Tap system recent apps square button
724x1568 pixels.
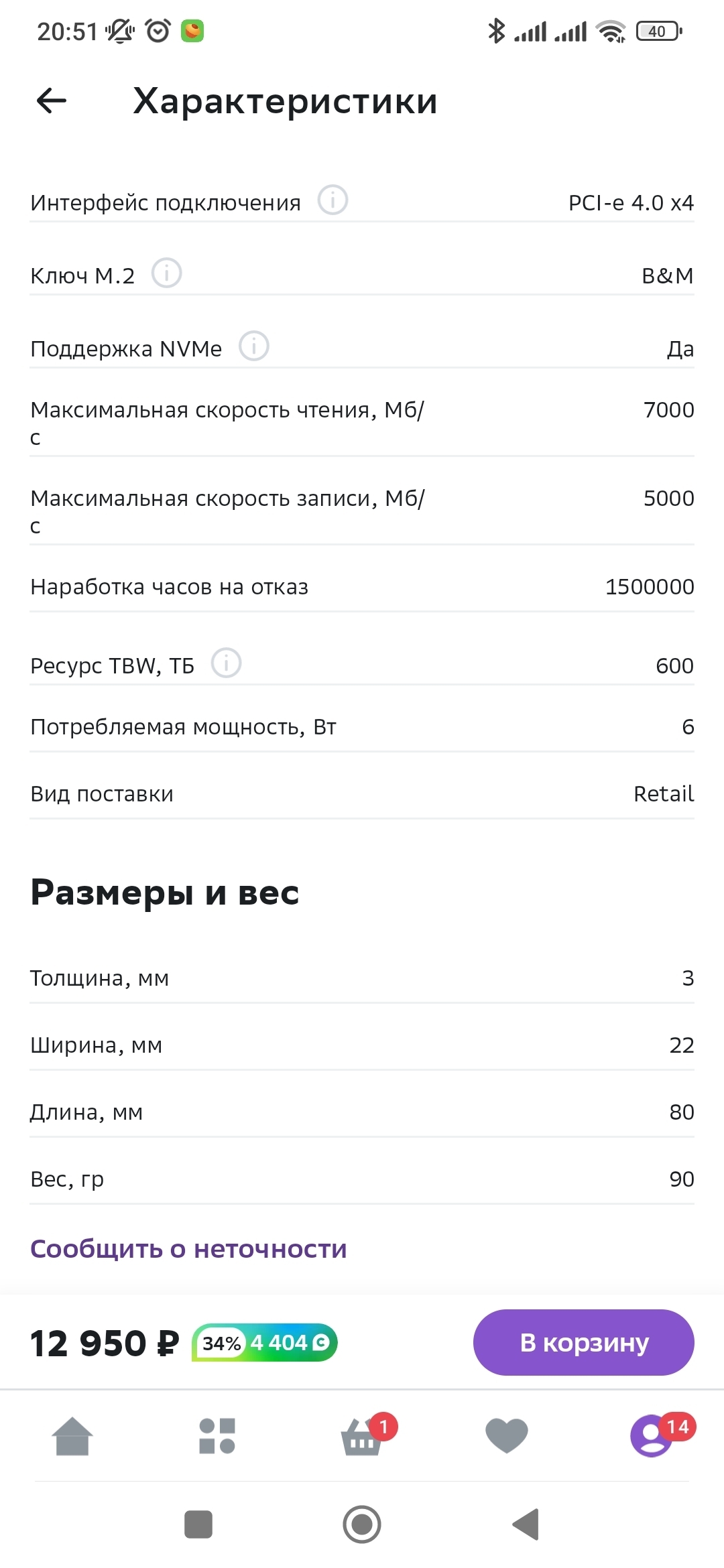(198, 1524)
